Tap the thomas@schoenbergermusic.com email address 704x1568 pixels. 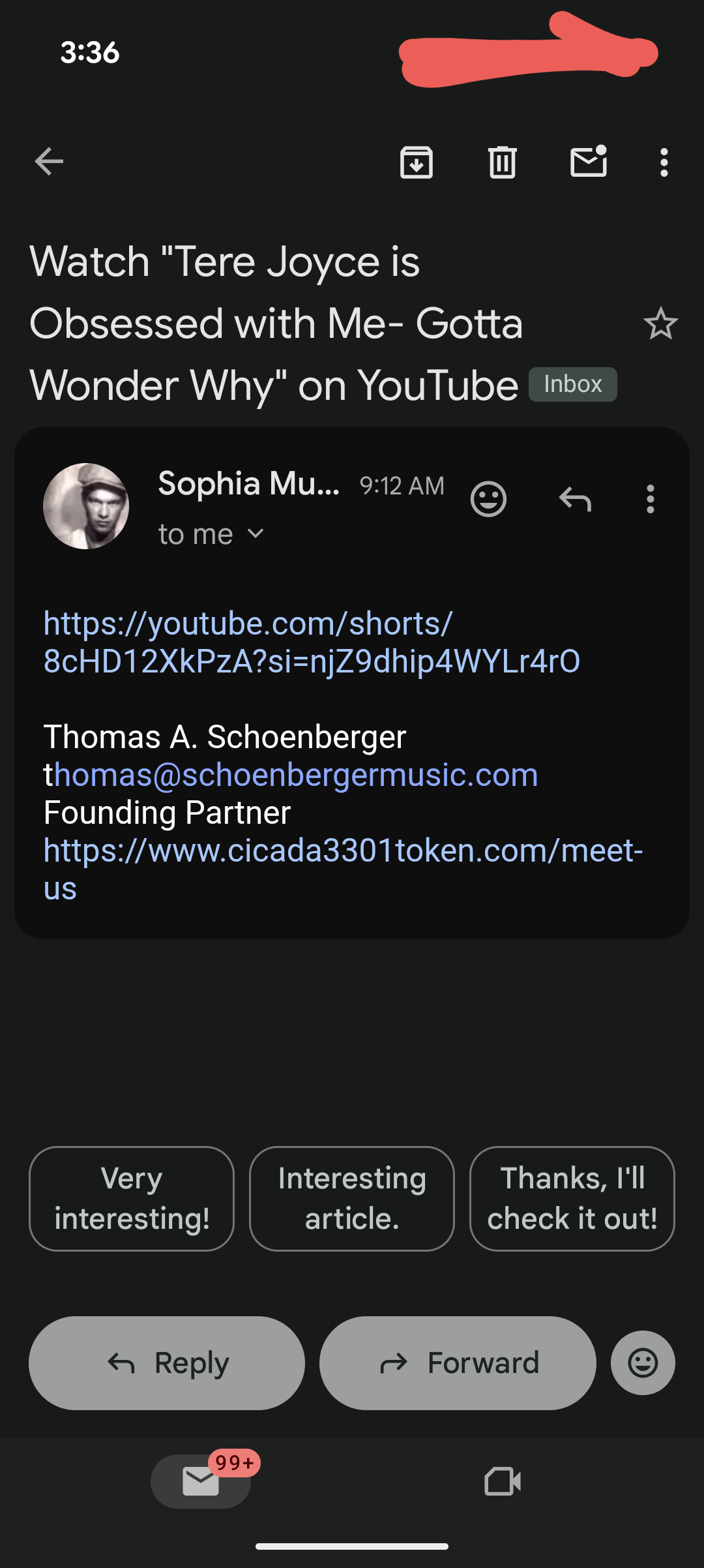point(295,775)
